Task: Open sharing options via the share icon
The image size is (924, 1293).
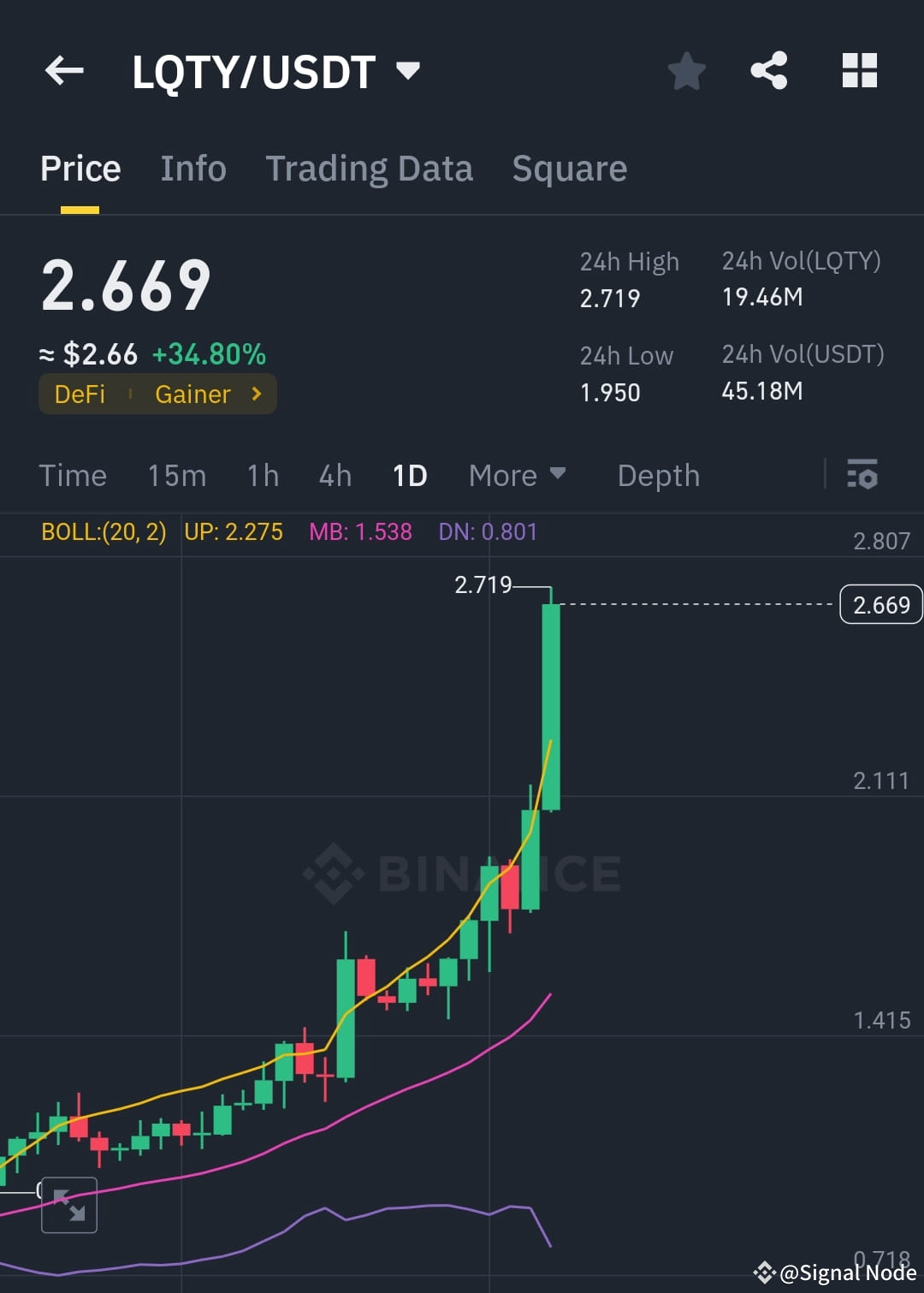Action: click(771, 72)
